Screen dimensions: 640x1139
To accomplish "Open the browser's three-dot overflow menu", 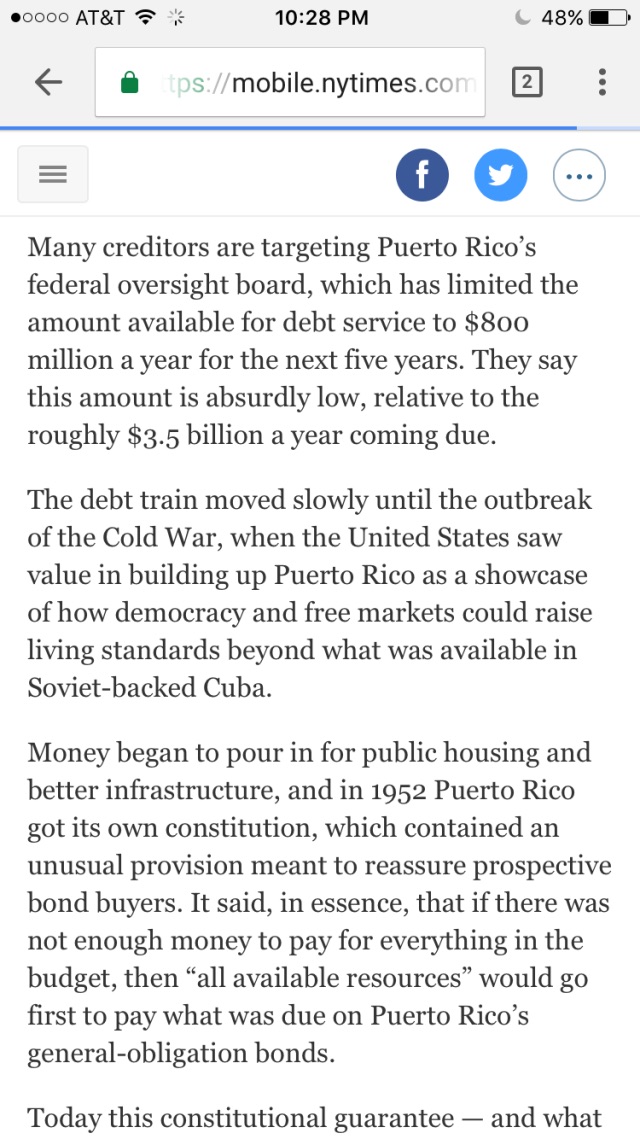I will point(602,82).
